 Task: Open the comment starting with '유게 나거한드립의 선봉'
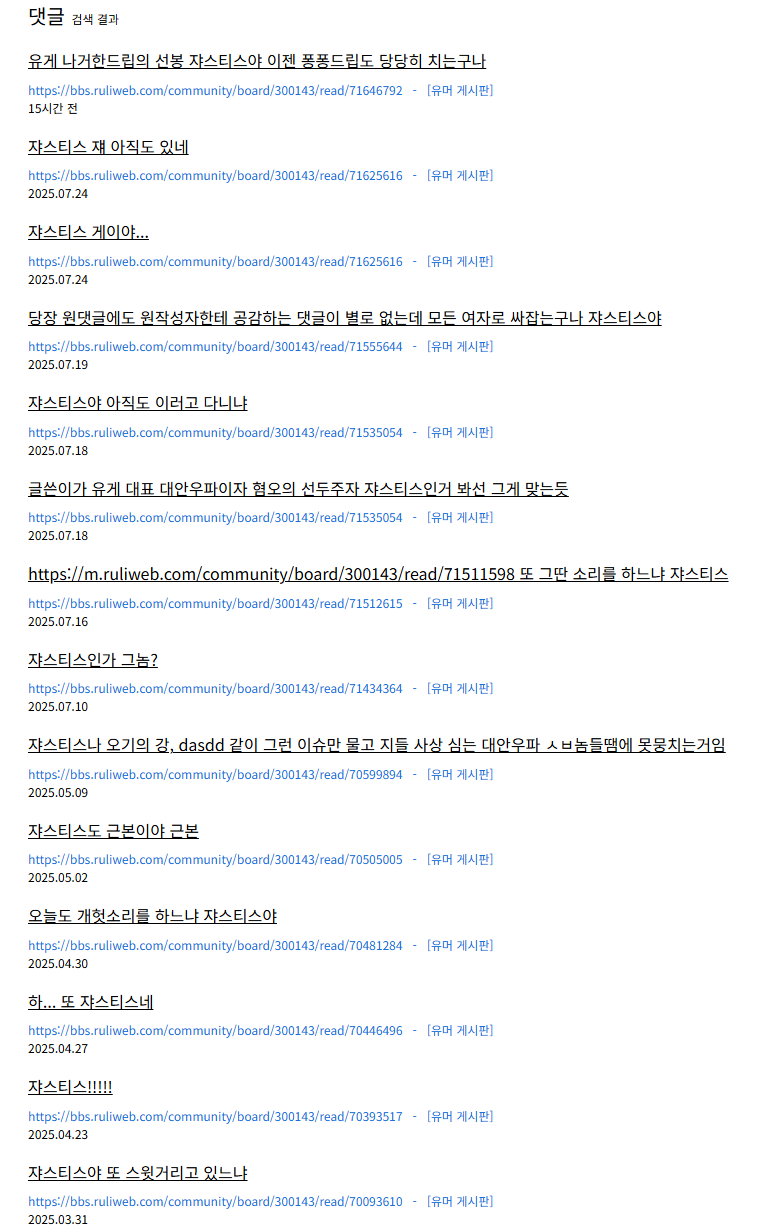pyautogui.click(x=257, y=61)
